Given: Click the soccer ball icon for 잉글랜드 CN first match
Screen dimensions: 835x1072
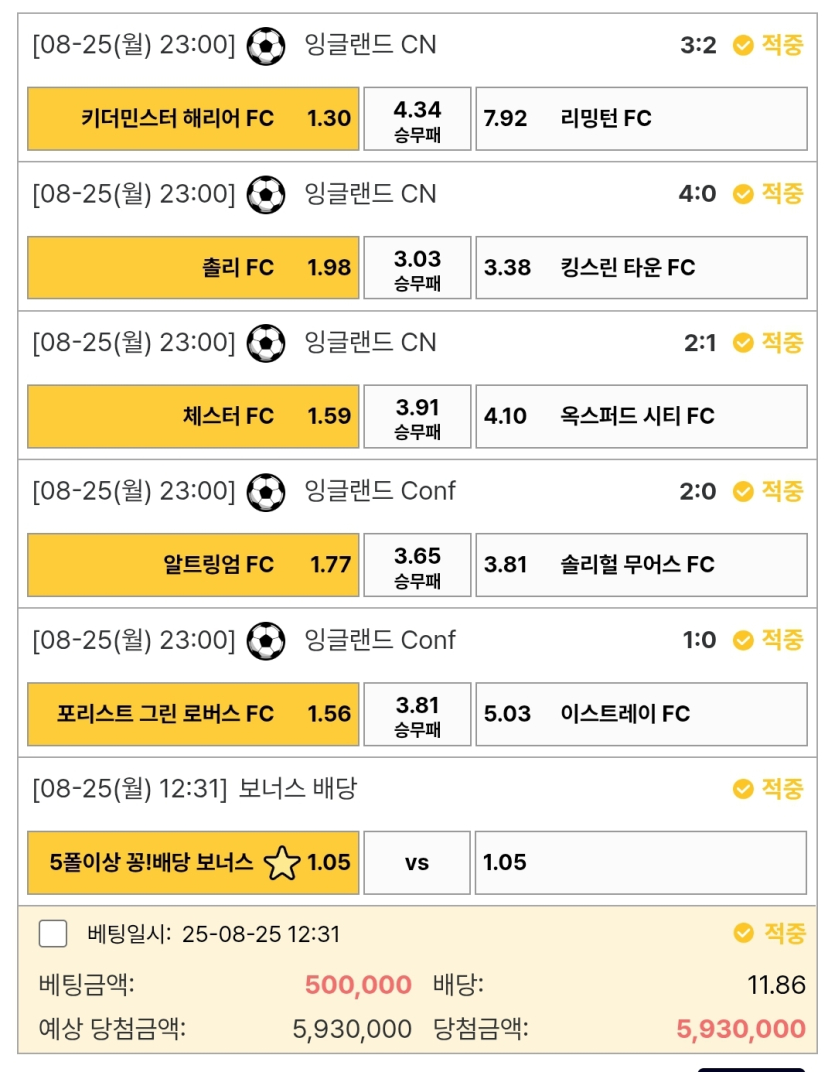Looking at the screenshot, I should pos(264,44).
